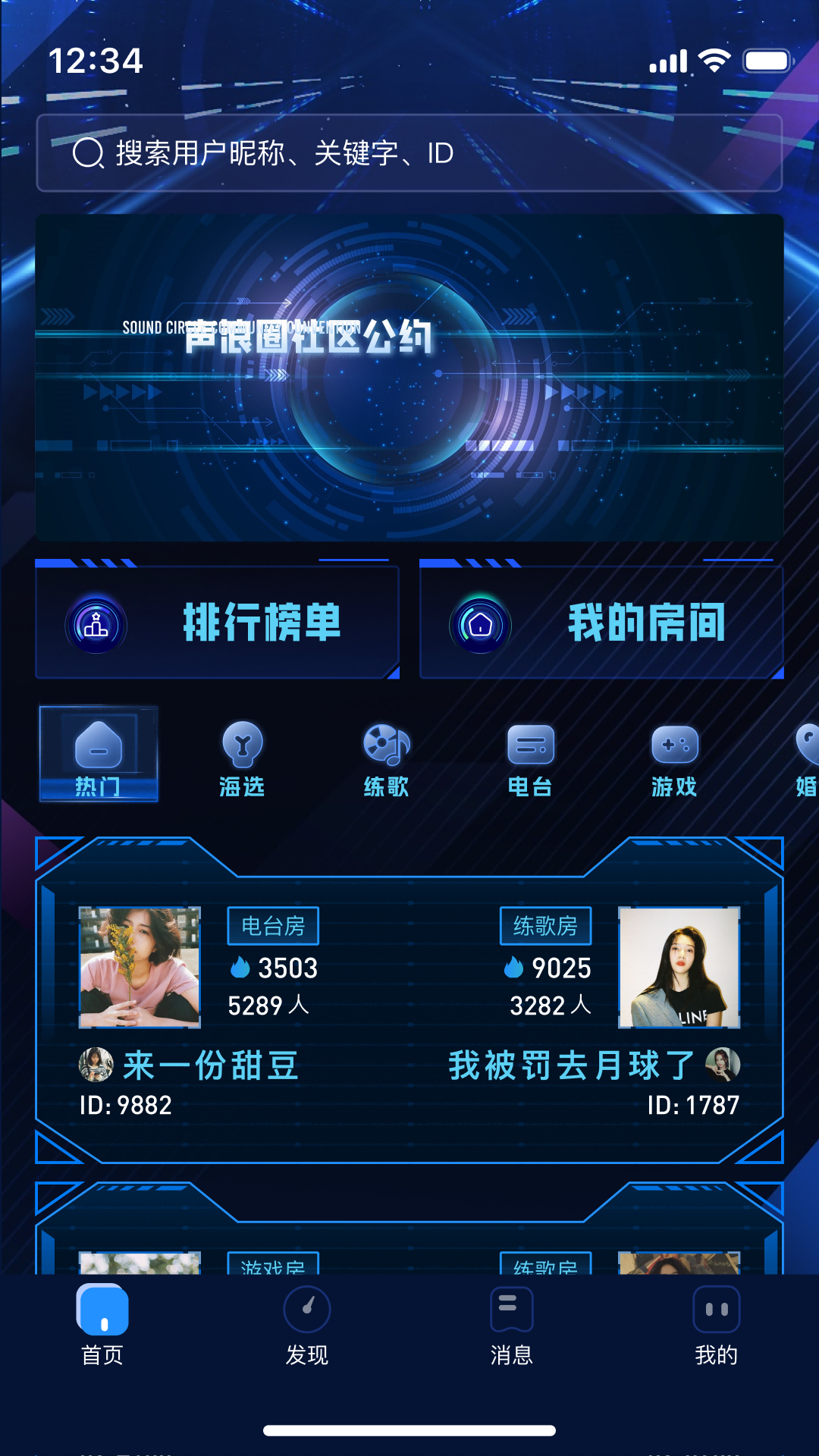Switch to the 发现 tab
The width and height of the screenshot is (819, 1456).
[307, 1326]
